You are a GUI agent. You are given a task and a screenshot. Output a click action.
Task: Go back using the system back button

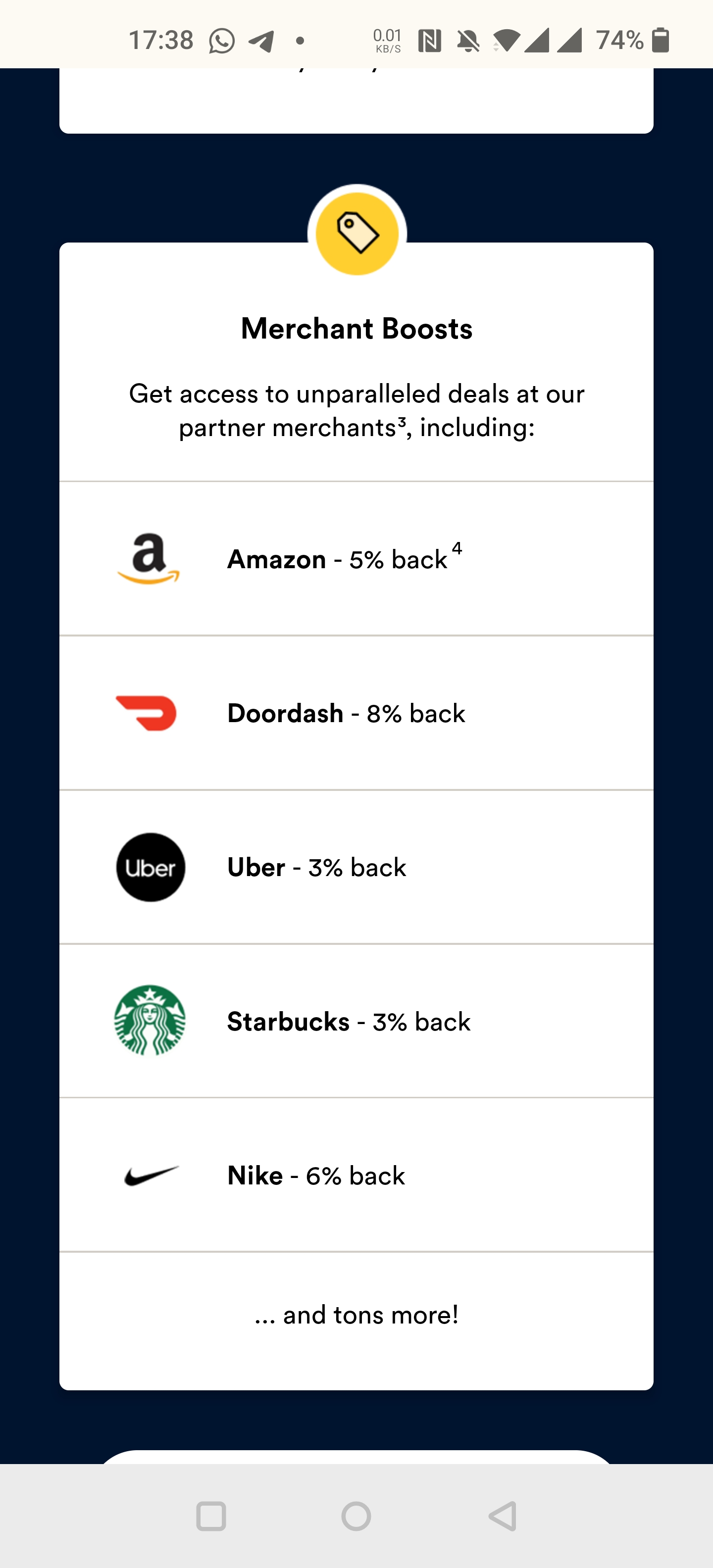click(x=503, y=1516)
